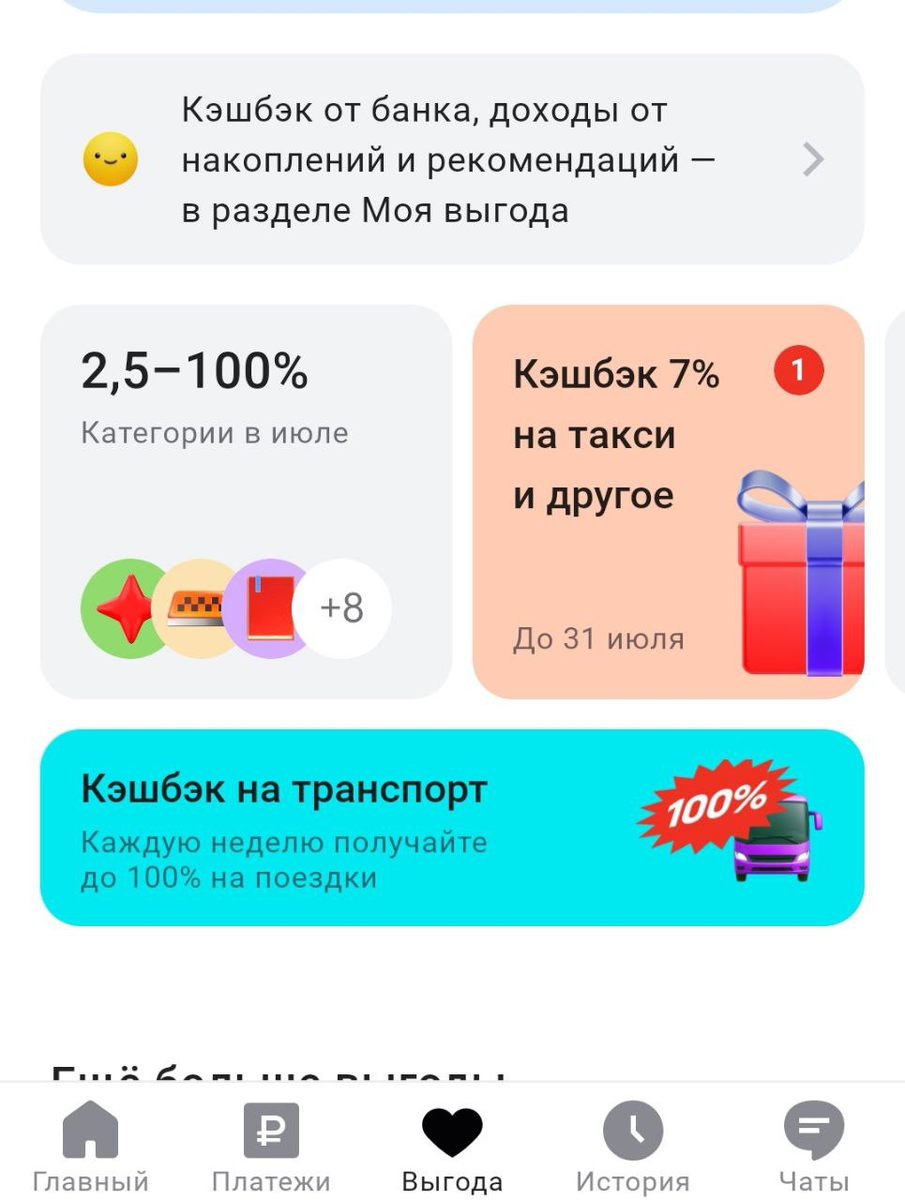Screen dimensions: 905x1200
Task: Open the Чаты tab
Action: click(x=813, y=1147)
